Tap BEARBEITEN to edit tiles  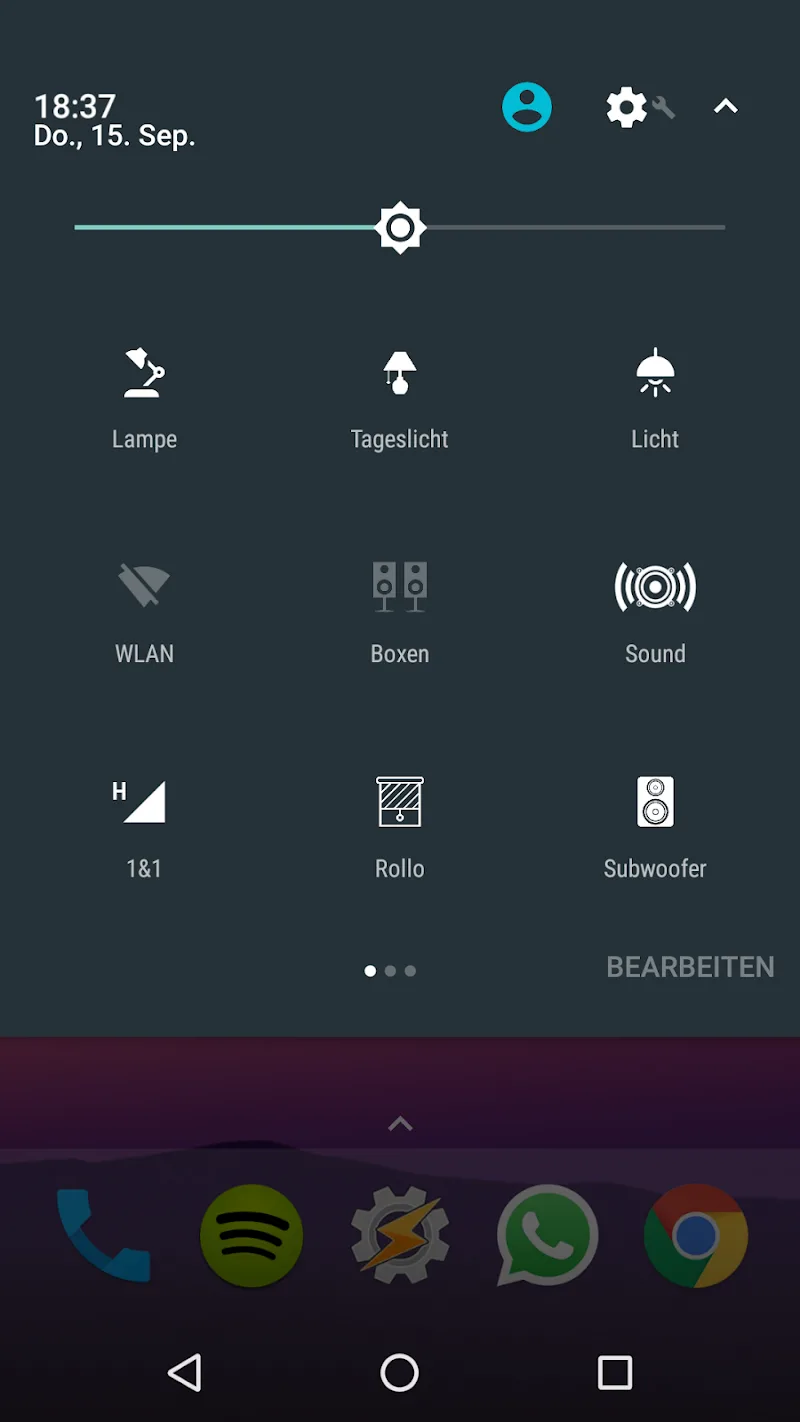[x=690, y=967]
